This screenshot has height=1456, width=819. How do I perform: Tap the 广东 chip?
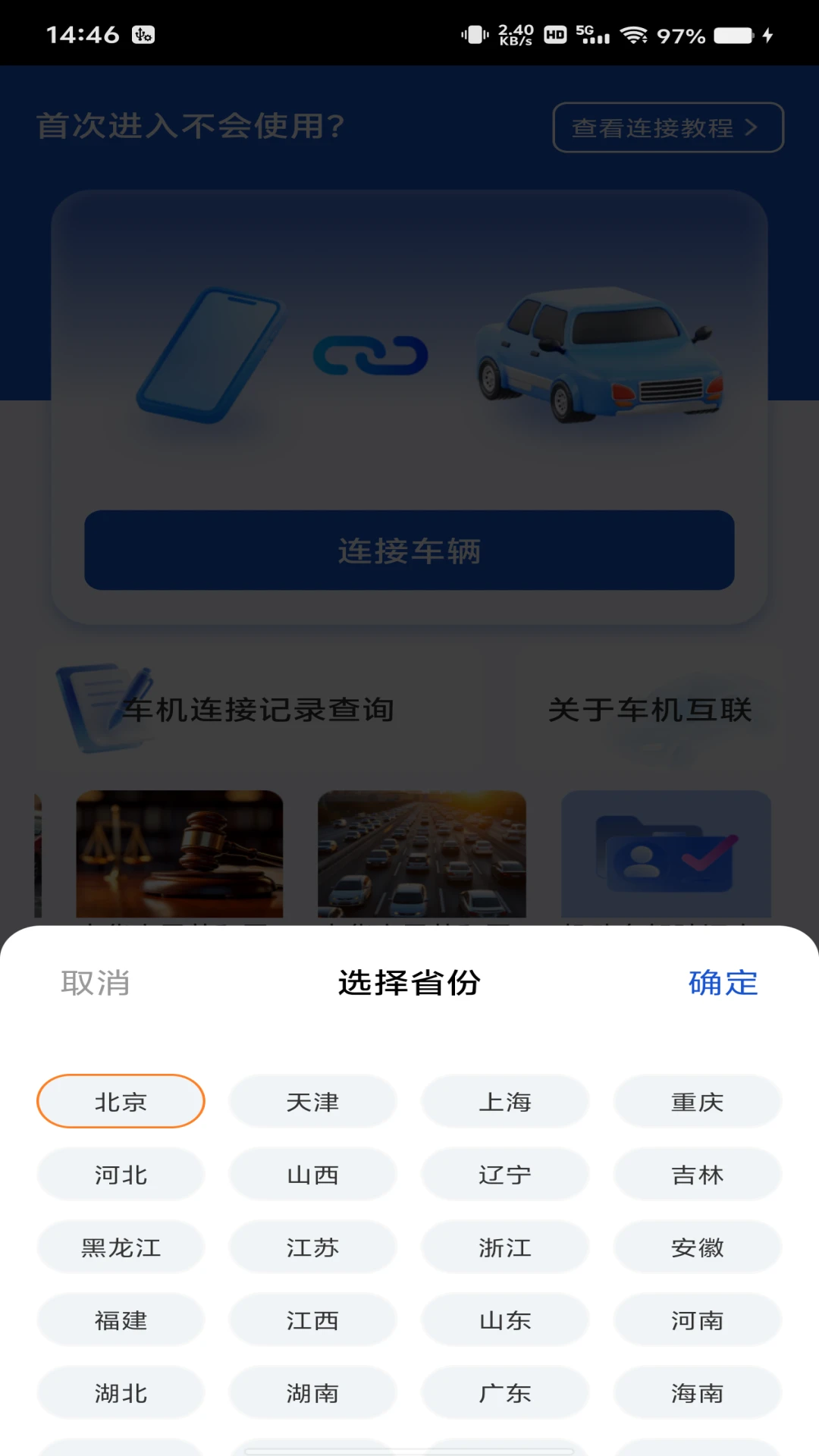[x=505, y=1392]
